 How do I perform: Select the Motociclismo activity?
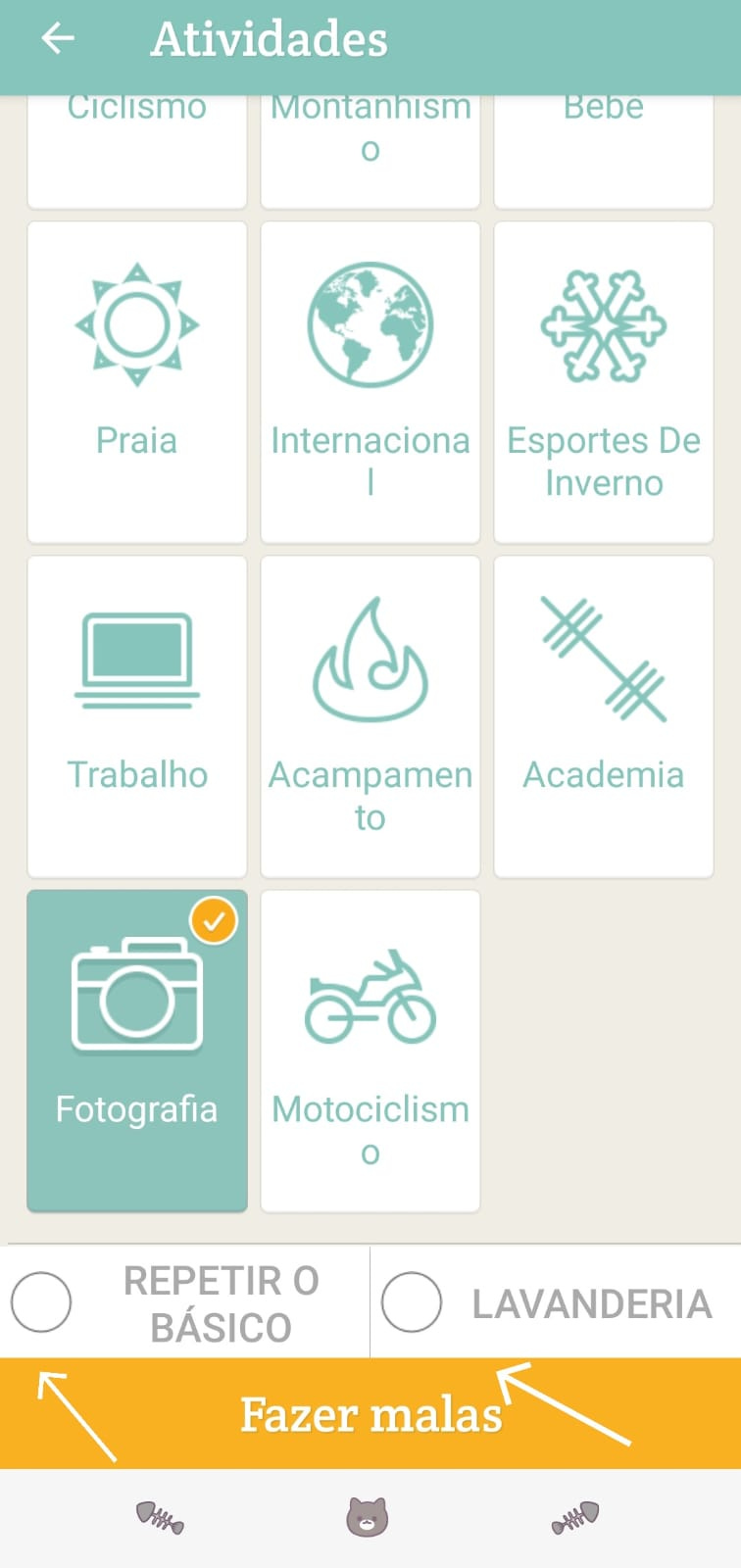[370, 1051]
